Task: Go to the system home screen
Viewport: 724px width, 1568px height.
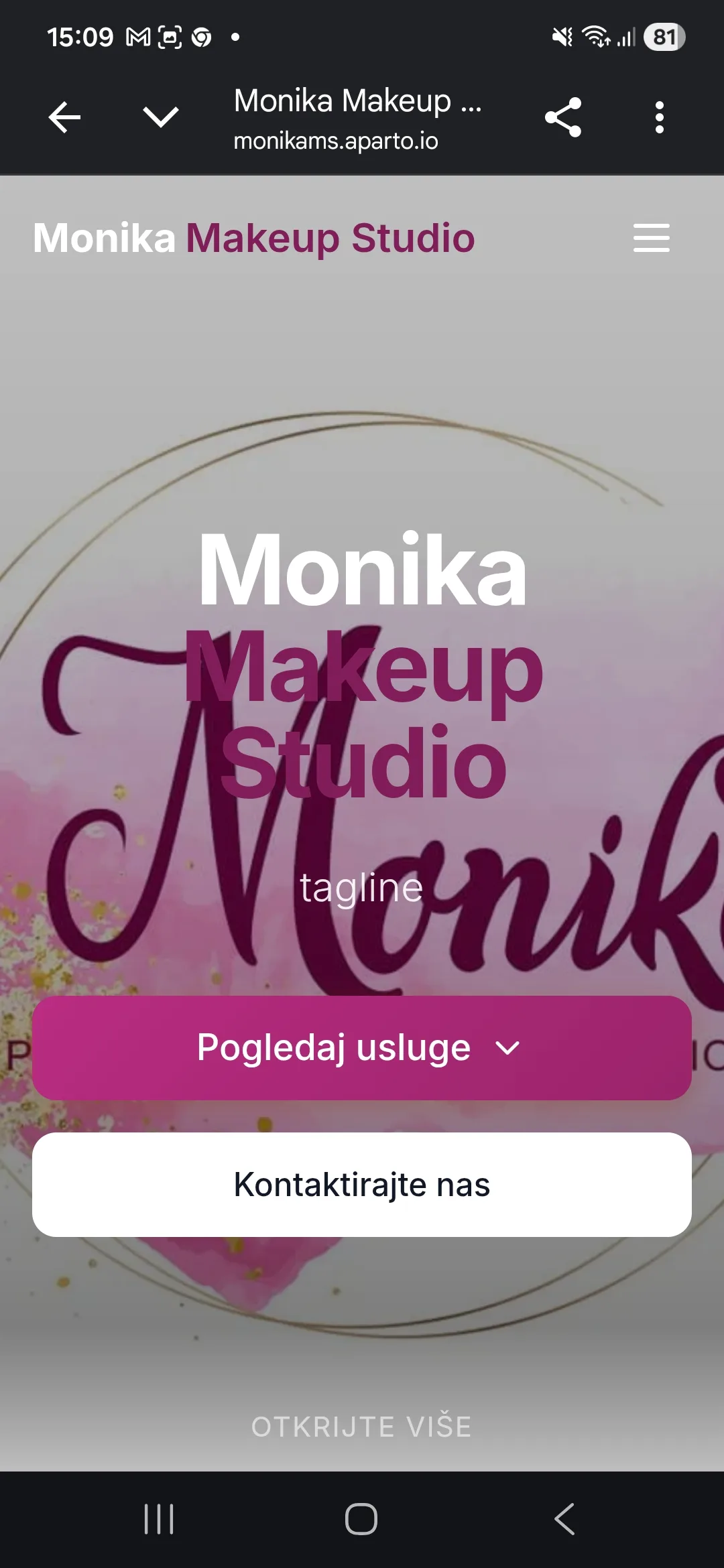Action: pyautogui.click(x=361, y=1519)
